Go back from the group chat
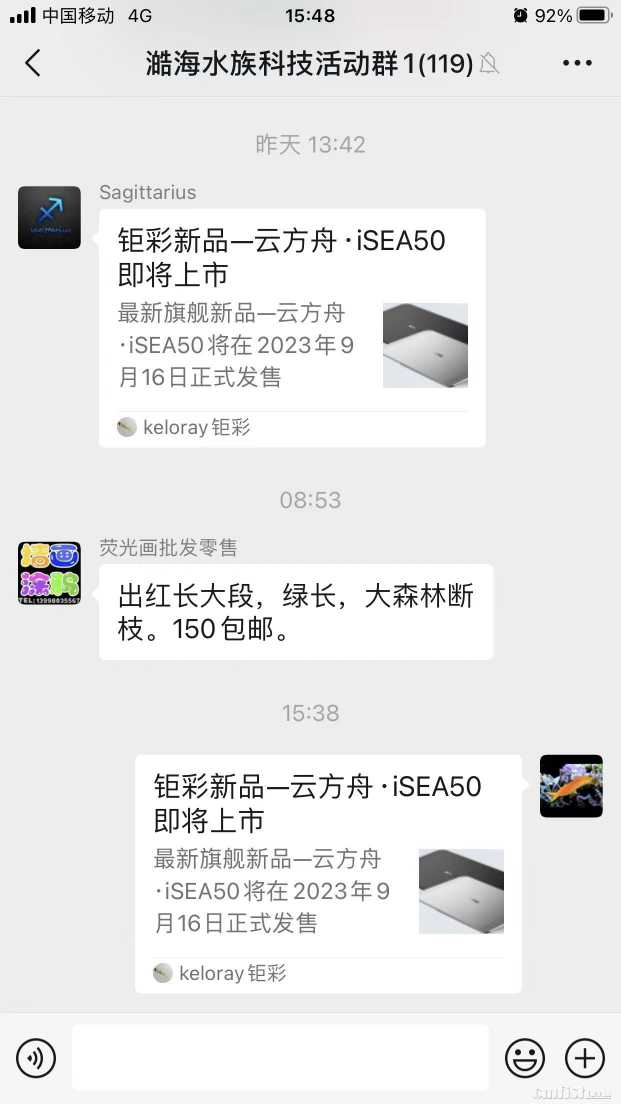The height and width of the screenshot is (1104, 621). click(33, 64)
